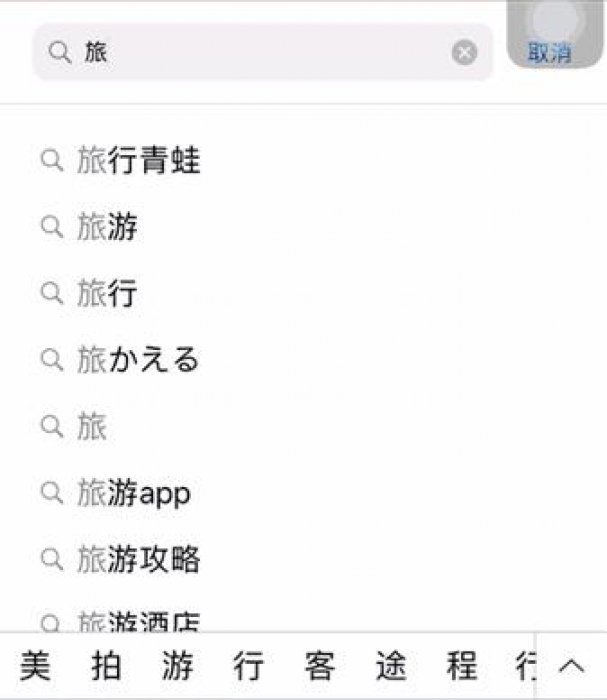The height and width of the screenshot is (700, 607).
Task: Choose the 旅游 suggestion
Action: pyautogui.click(x=107, y=227)
